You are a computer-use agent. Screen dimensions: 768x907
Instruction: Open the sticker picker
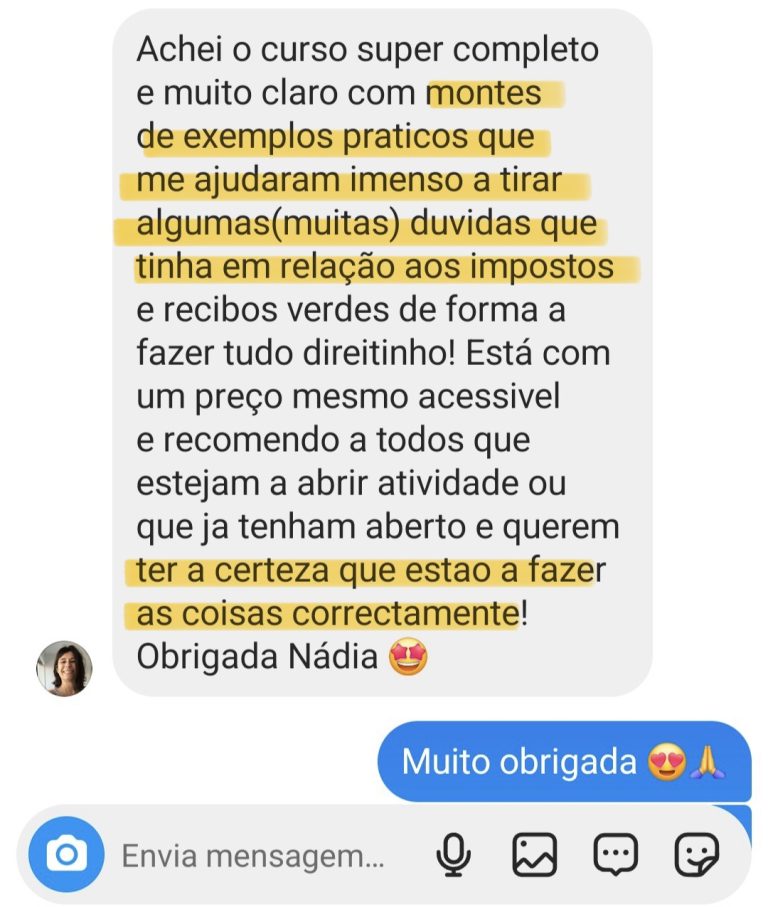coord(696,855)
